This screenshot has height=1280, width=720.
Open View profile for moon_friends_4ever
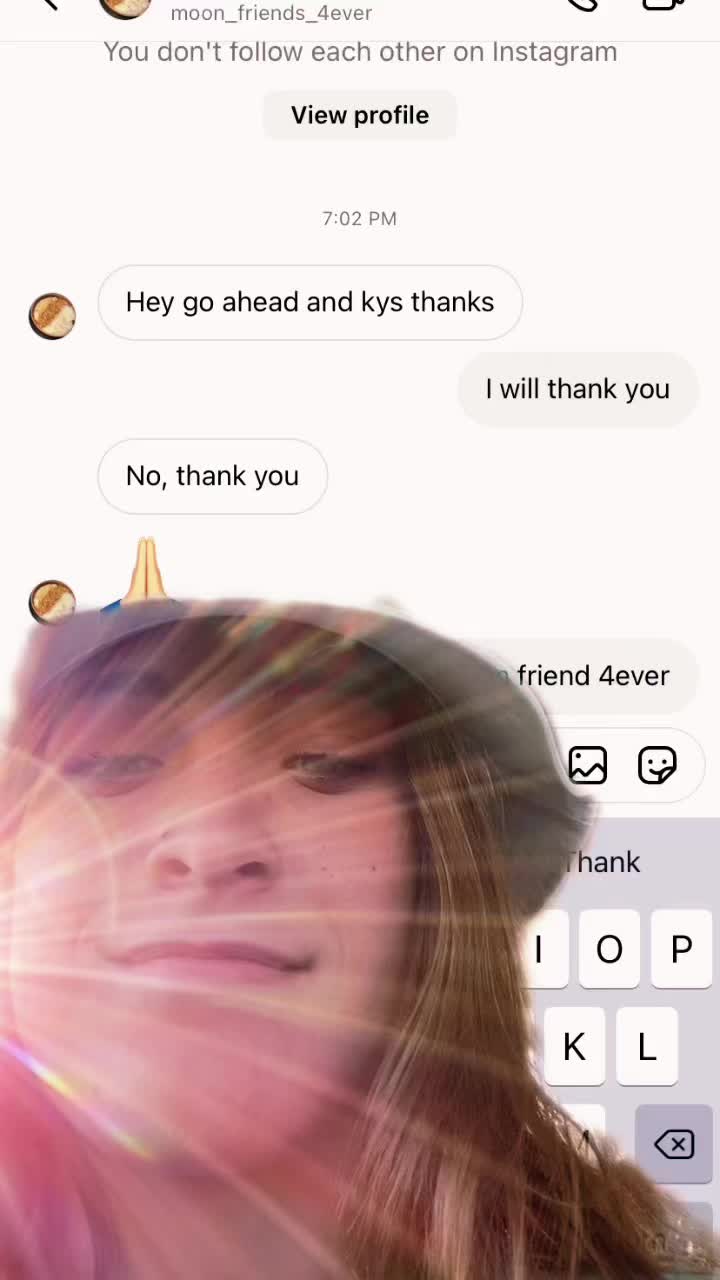(360, 115)
